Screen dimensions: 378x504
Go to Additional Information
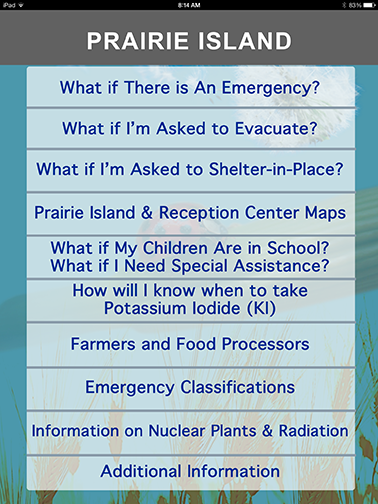click(x=191, y=473)
